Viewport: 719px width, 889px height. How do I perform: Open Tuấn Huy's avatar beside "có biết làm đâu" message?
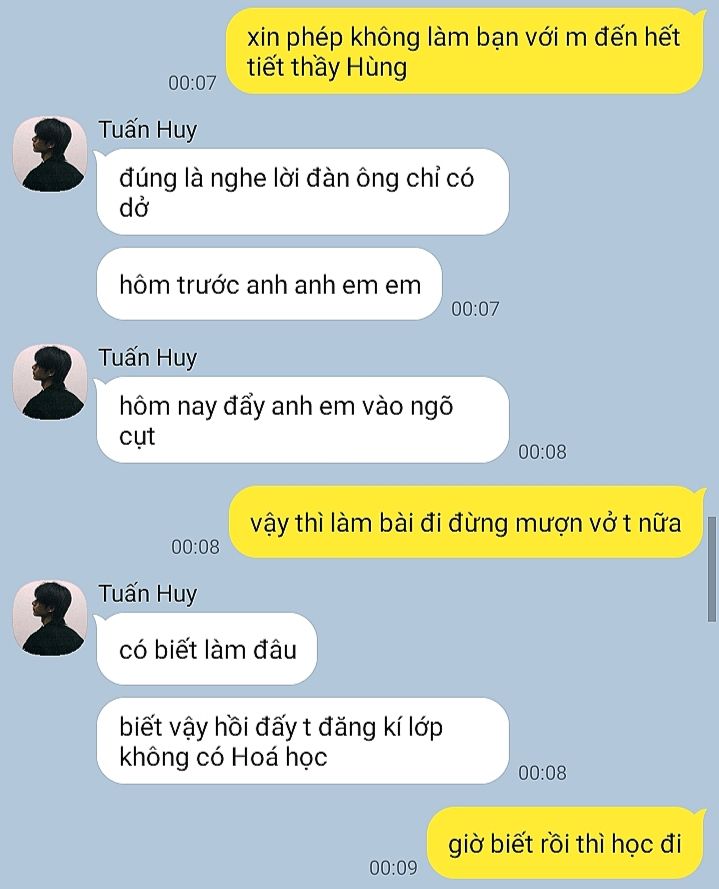pyautogui.click(x=49, y=618)
